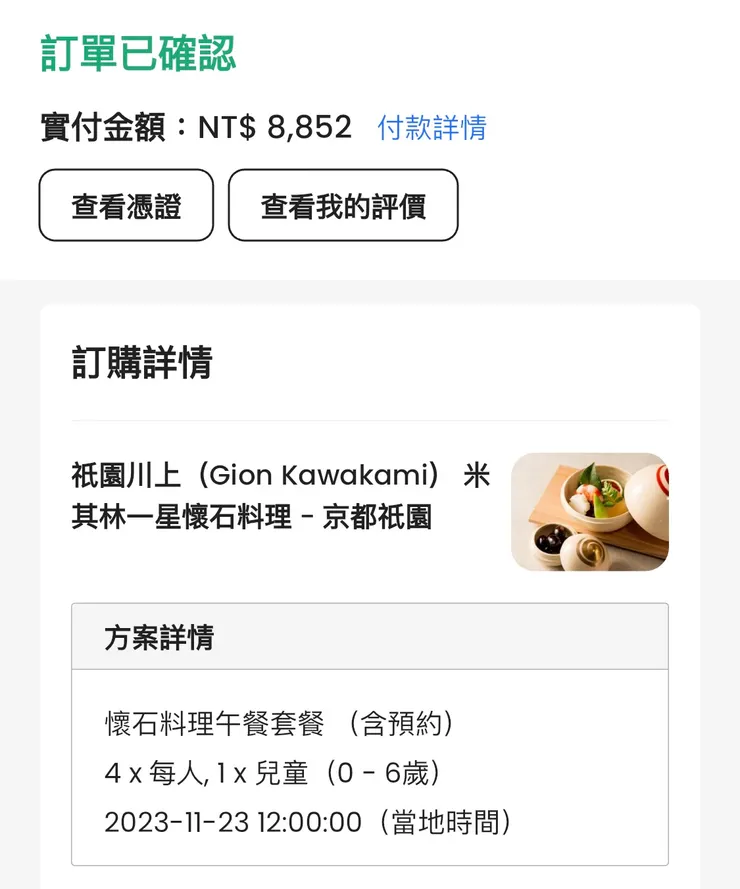Image resolution: width=740 pixels, height=889 pixels.
Task: Open the 付款詳情 payment details link
Action: tap(432, 128)
